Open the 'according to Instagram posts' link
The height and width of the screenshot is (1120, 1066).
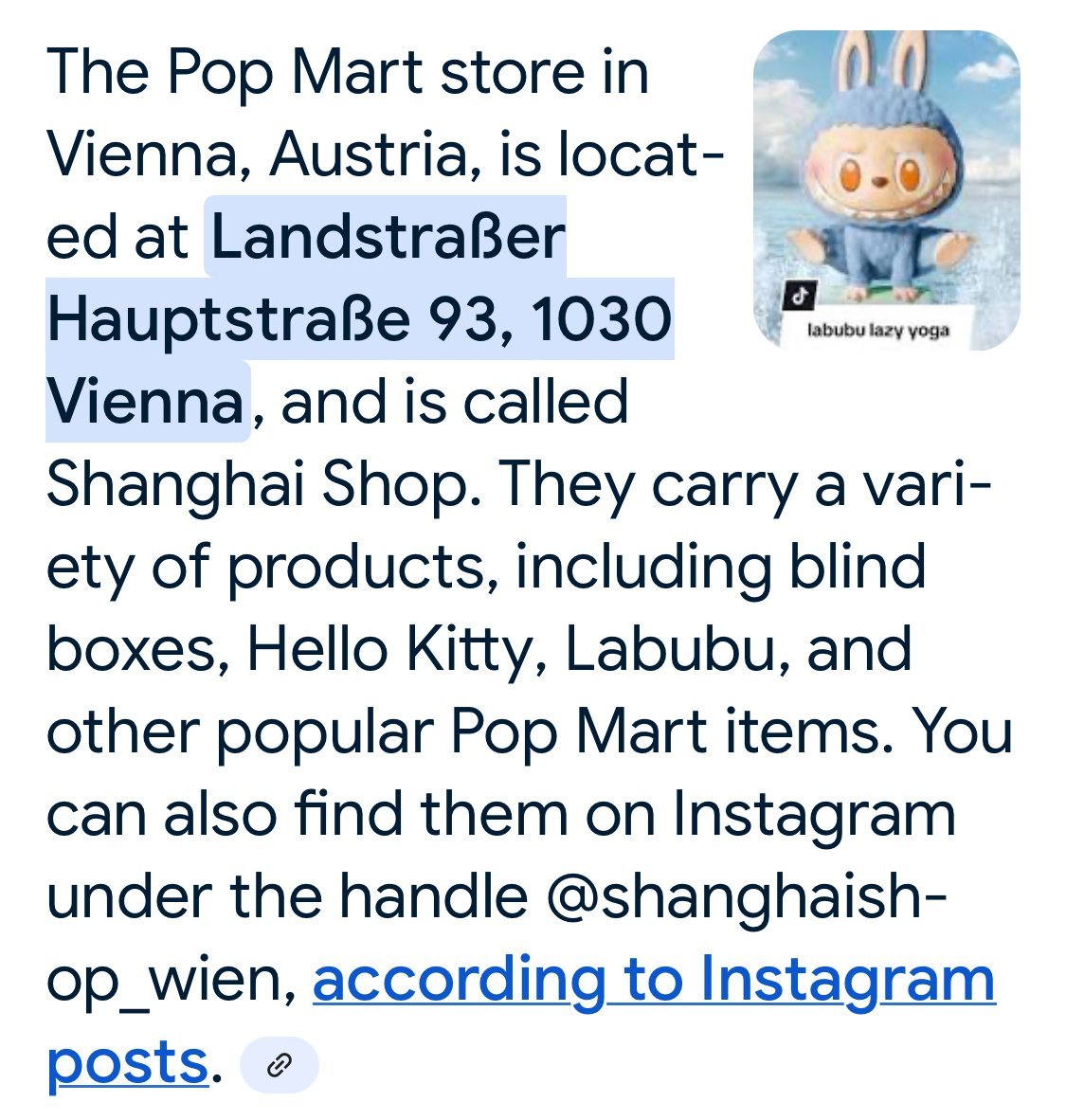(653, 982)
